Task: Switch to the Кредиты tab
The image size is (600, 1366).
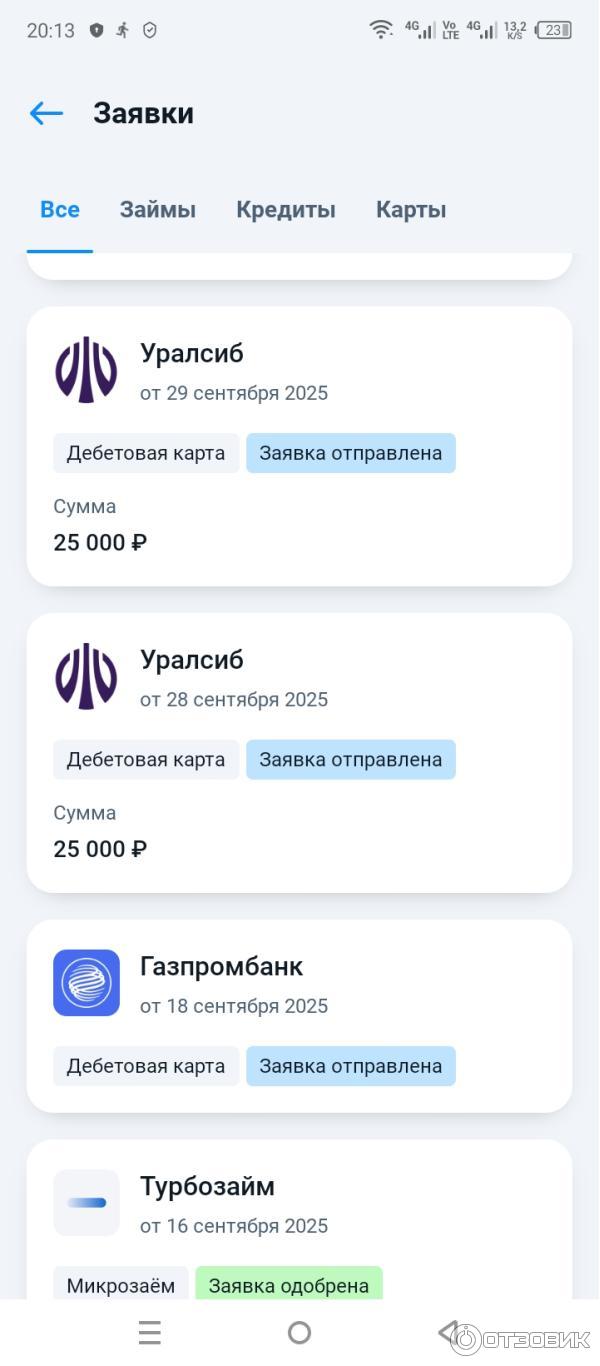Action: 286,210
